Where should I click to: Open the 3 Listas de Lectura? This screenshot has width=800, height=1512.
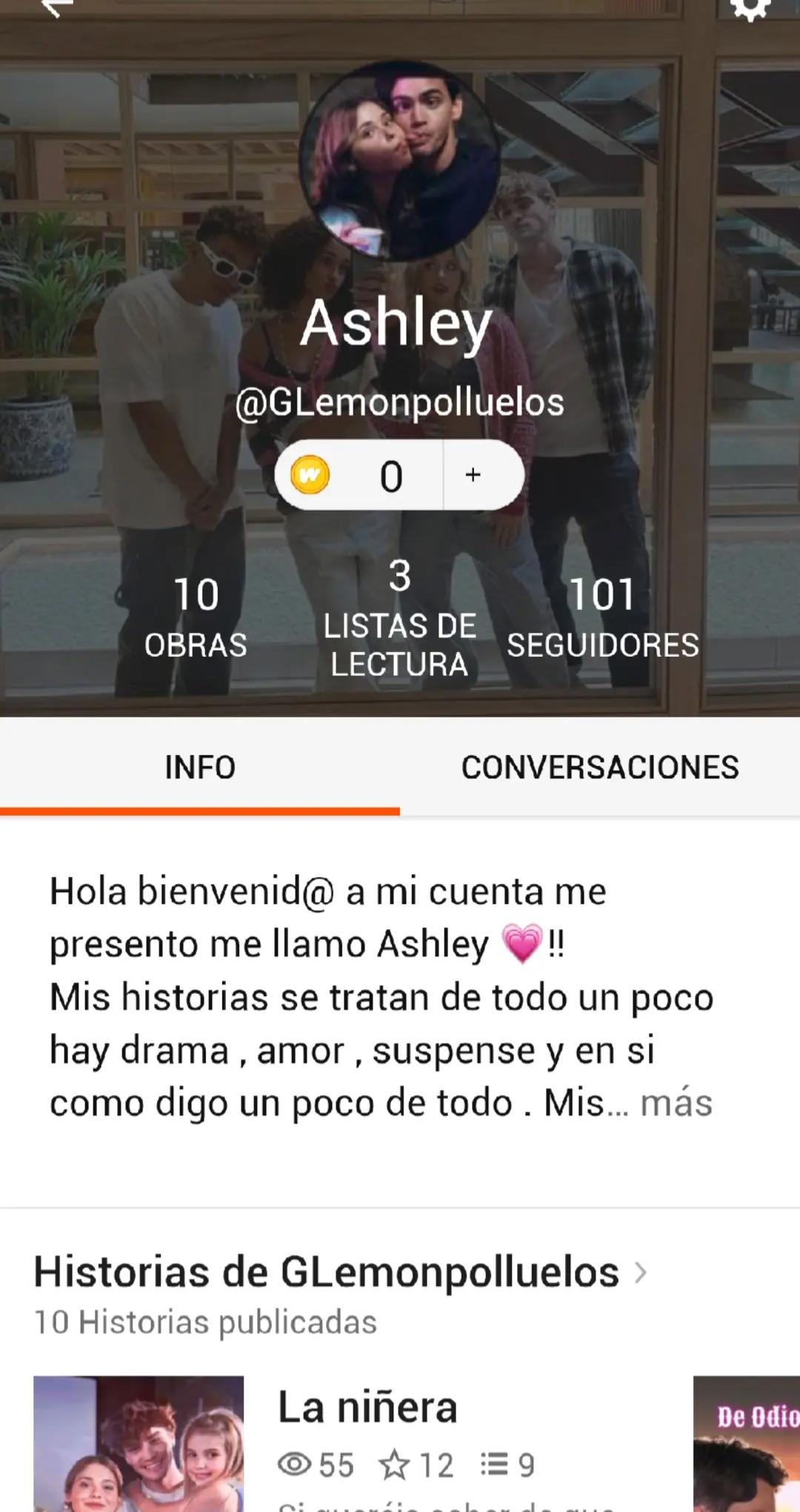coord(400,617)
